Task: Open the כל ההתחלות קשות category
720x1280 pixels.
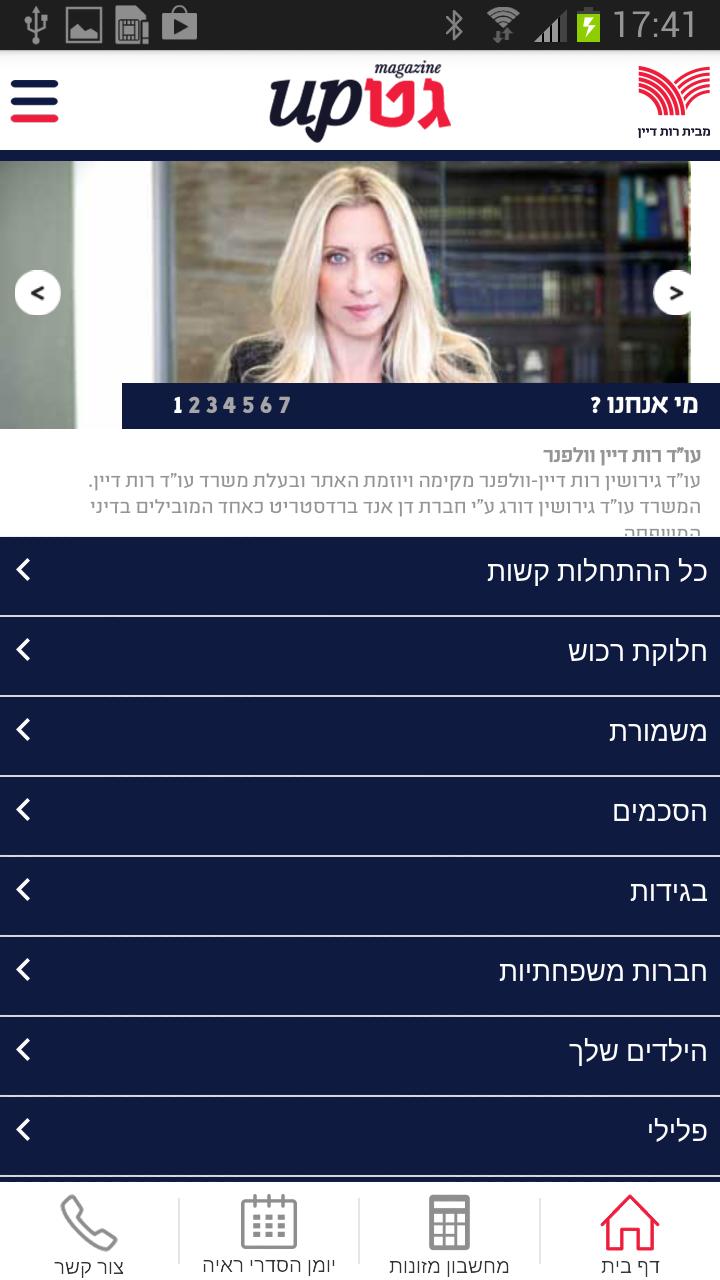Action: [x=360, y=574]
